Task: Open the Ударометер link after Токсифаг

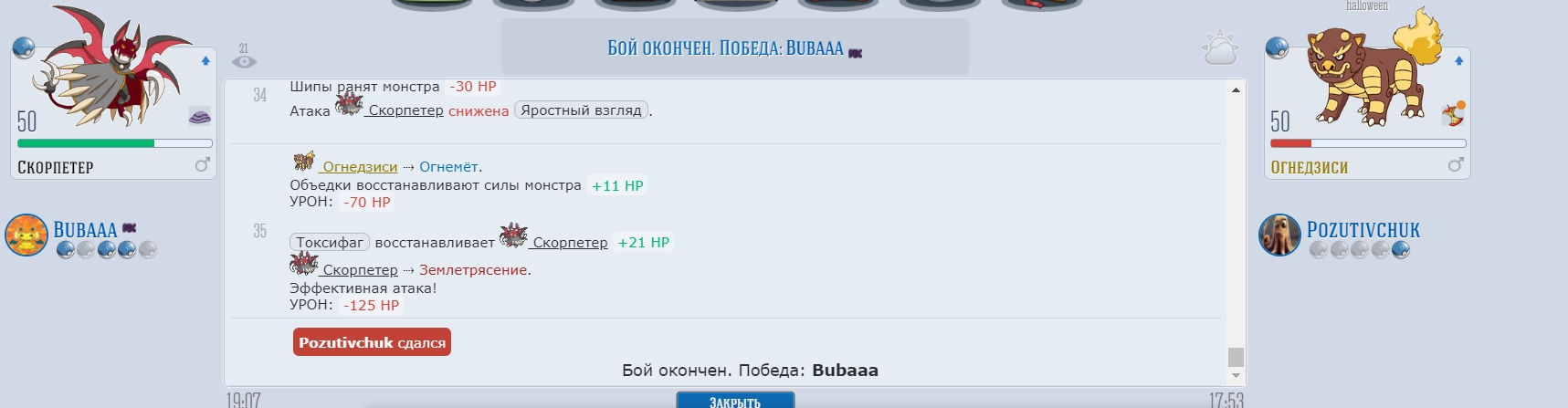Action: coord(569,243)
